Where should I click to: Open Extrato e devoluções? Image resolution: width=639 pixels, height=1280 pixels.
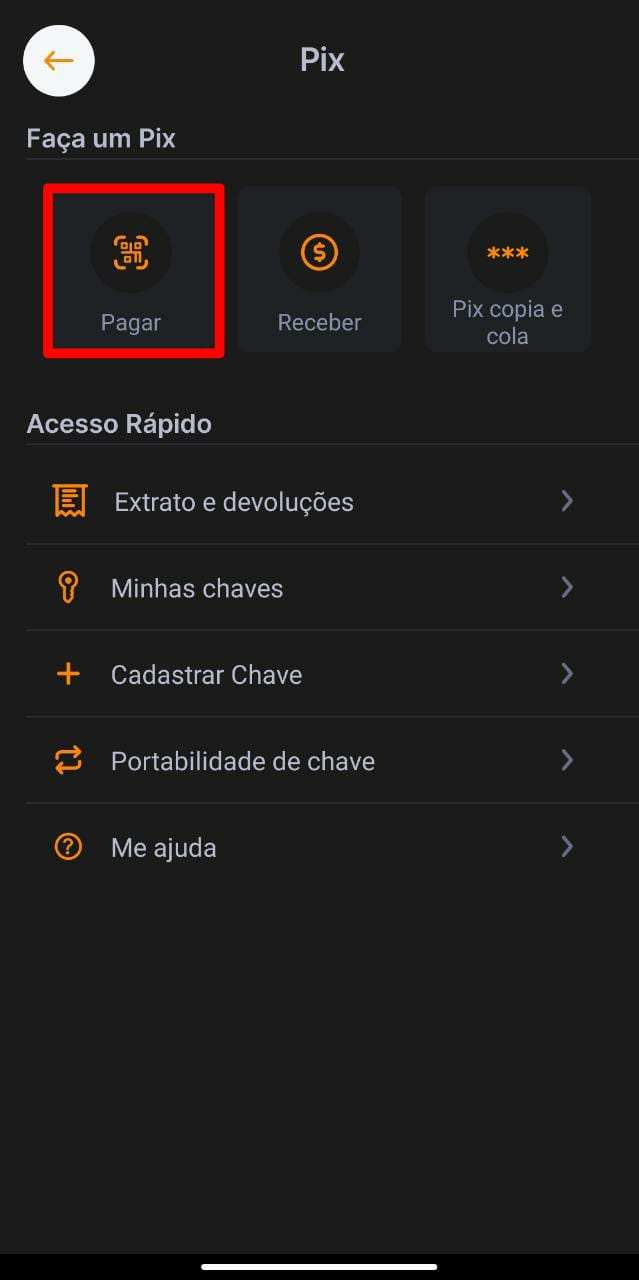coord(315,501)
